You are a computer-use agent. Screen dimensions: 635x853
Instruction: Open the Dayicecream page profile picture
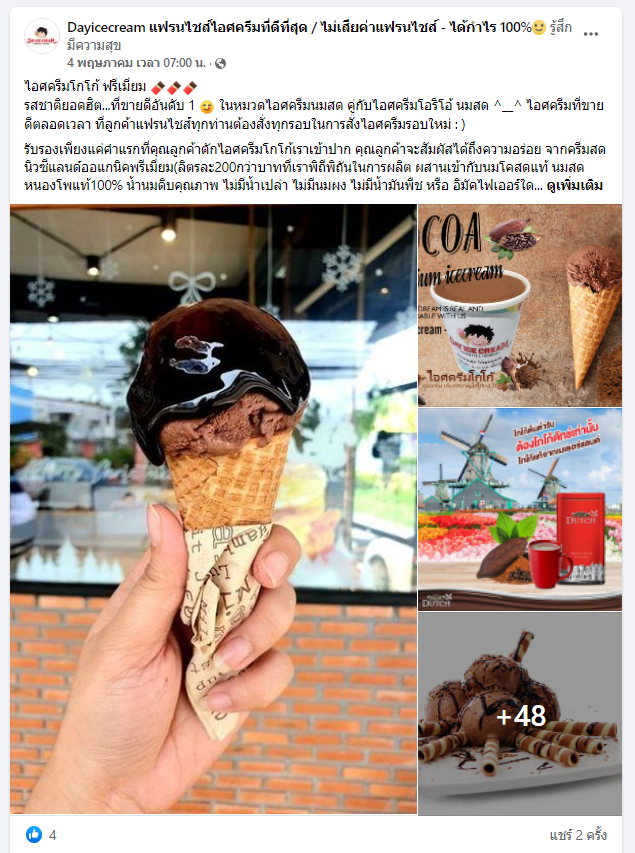coord(41,36)
